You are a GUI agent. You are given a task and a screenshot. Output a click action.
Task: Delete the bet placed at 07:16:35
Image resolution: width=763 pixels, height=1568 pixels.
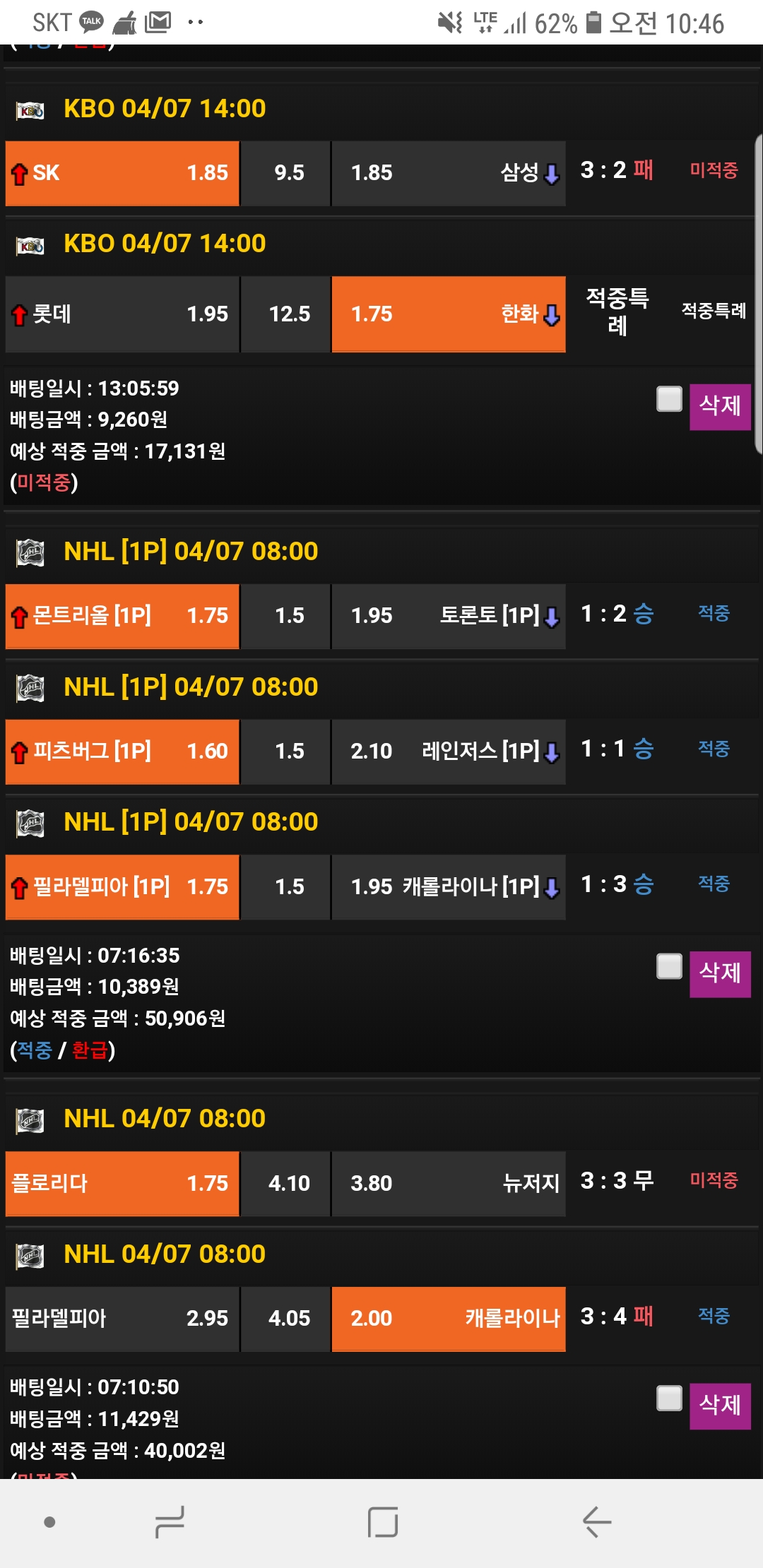719,973
